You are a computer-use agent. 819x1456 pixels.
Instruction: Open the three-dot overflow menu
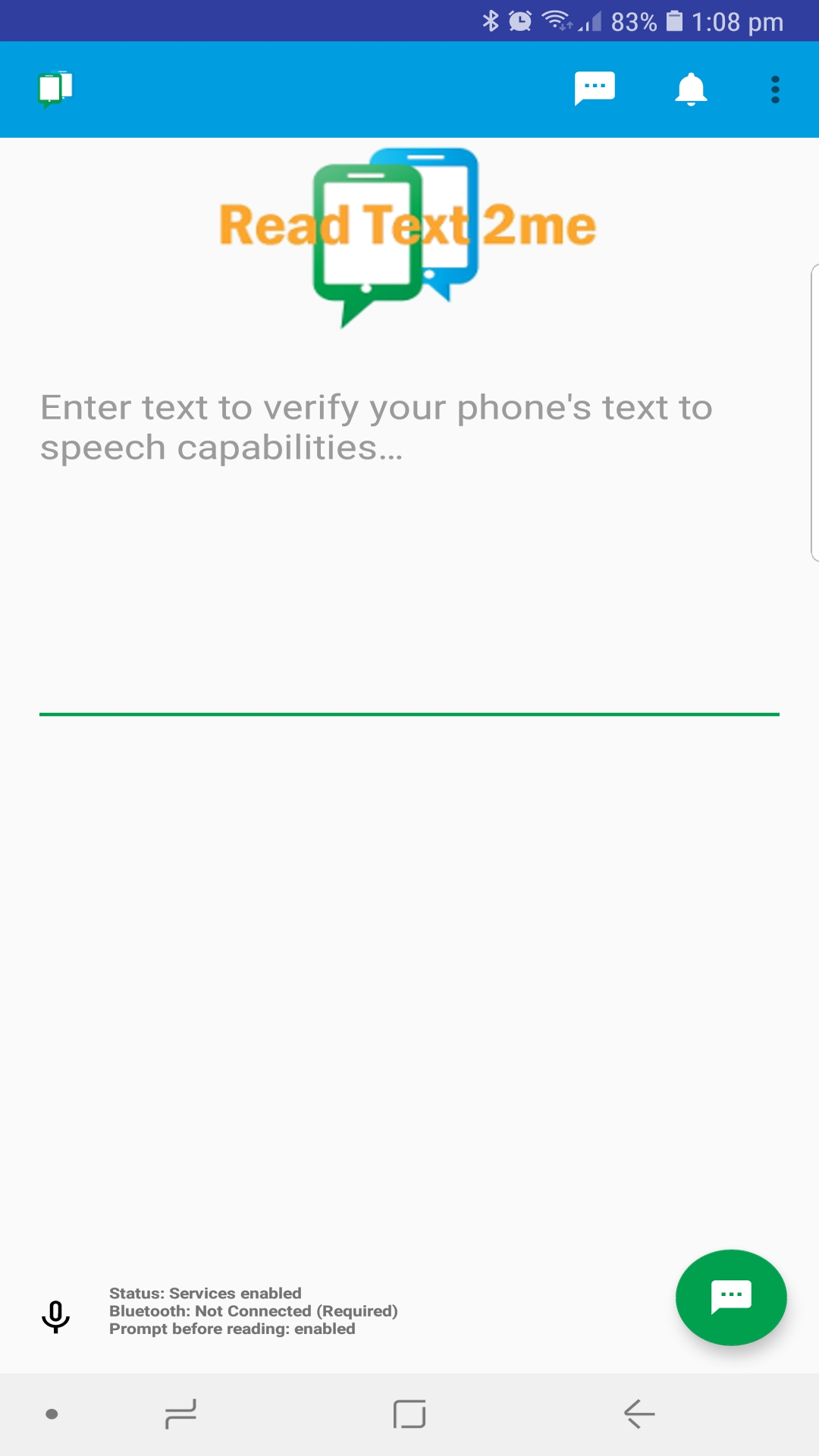(775, 89)
